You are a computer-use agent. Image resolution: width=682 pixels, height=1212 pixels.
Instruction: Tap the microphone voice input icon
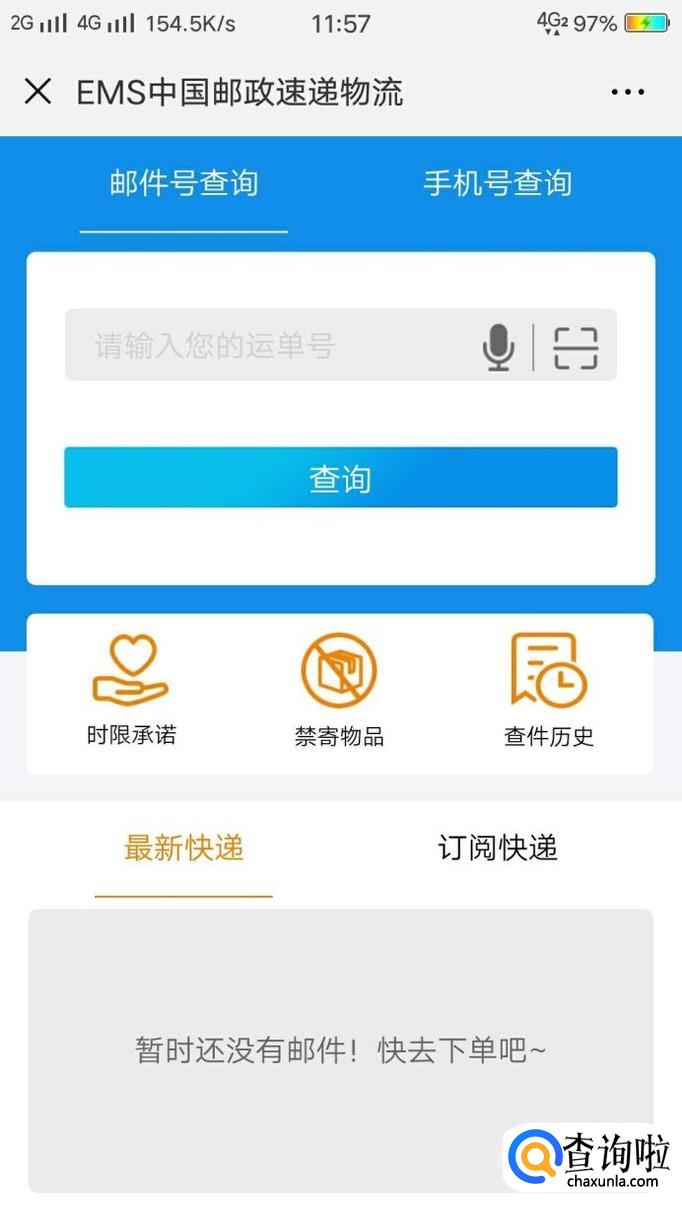498,347
